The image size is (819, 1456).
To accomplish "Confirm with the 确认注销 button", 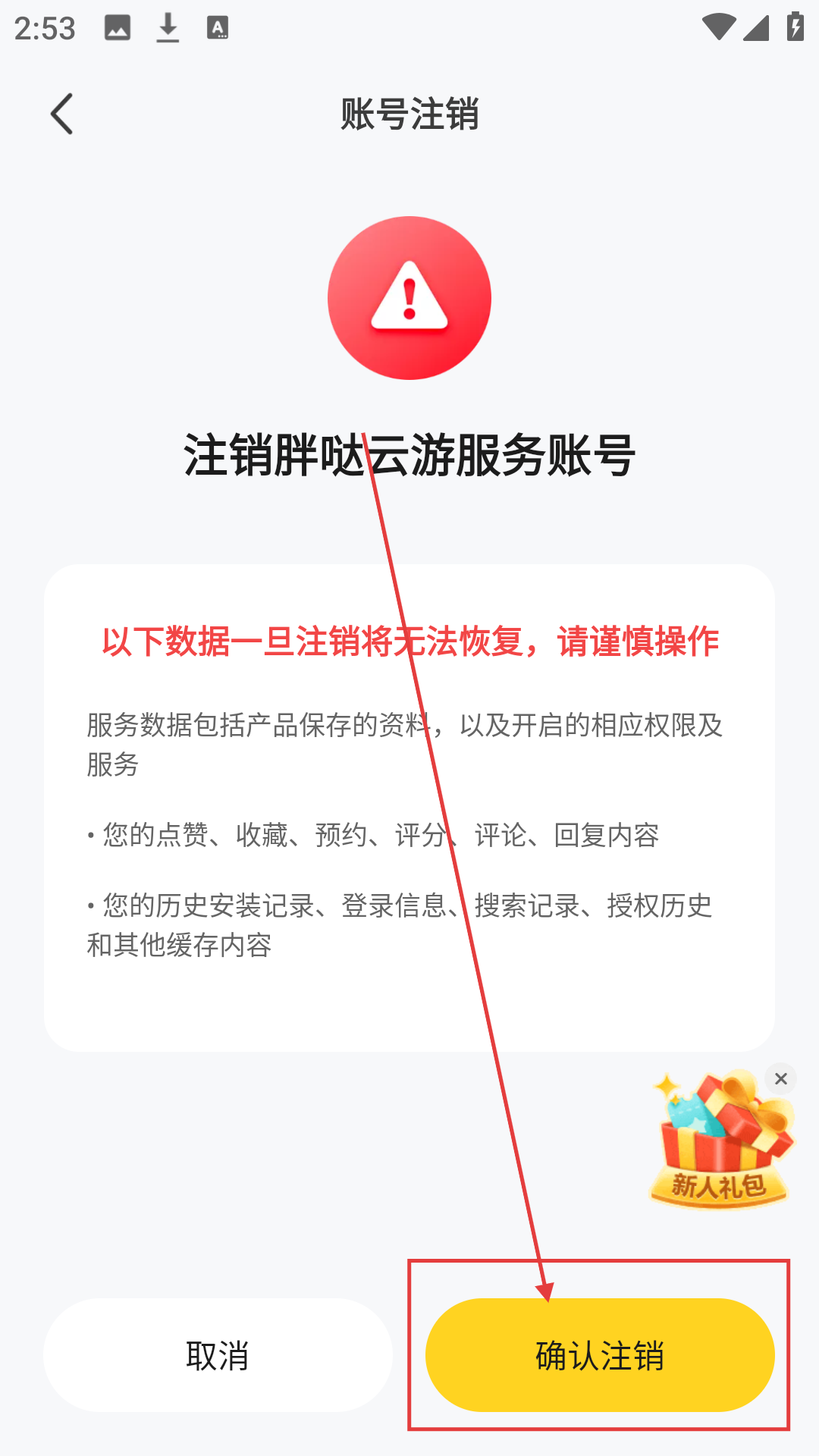I will point(599,1355).
